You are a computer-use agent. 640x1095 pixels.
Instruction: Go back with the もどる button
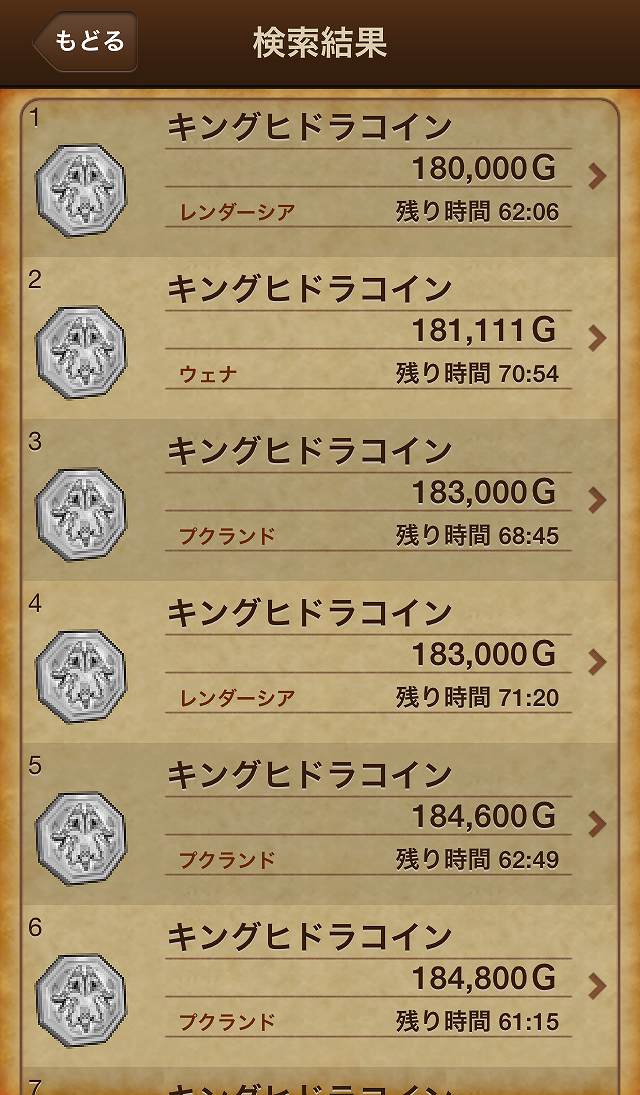click(x=86, y=42)
